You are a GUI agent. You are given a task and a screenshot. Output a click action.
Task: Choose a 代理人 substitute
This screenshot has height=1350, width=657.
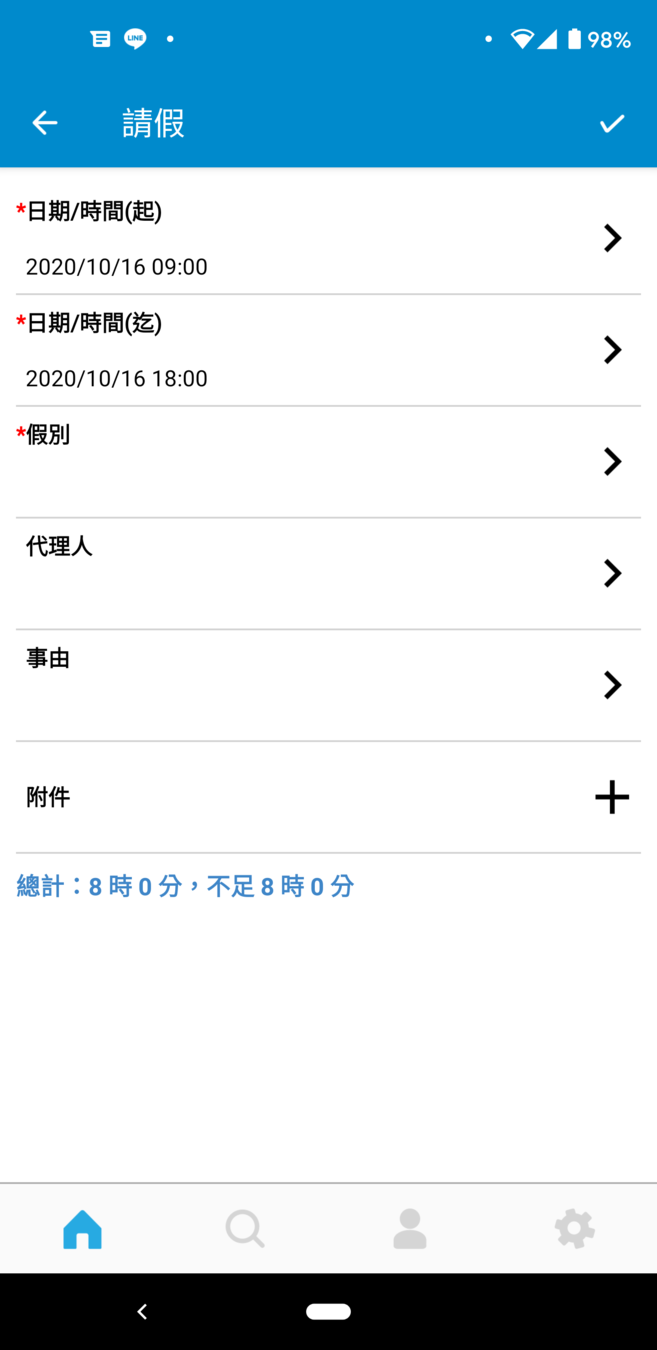pos(328,574)
